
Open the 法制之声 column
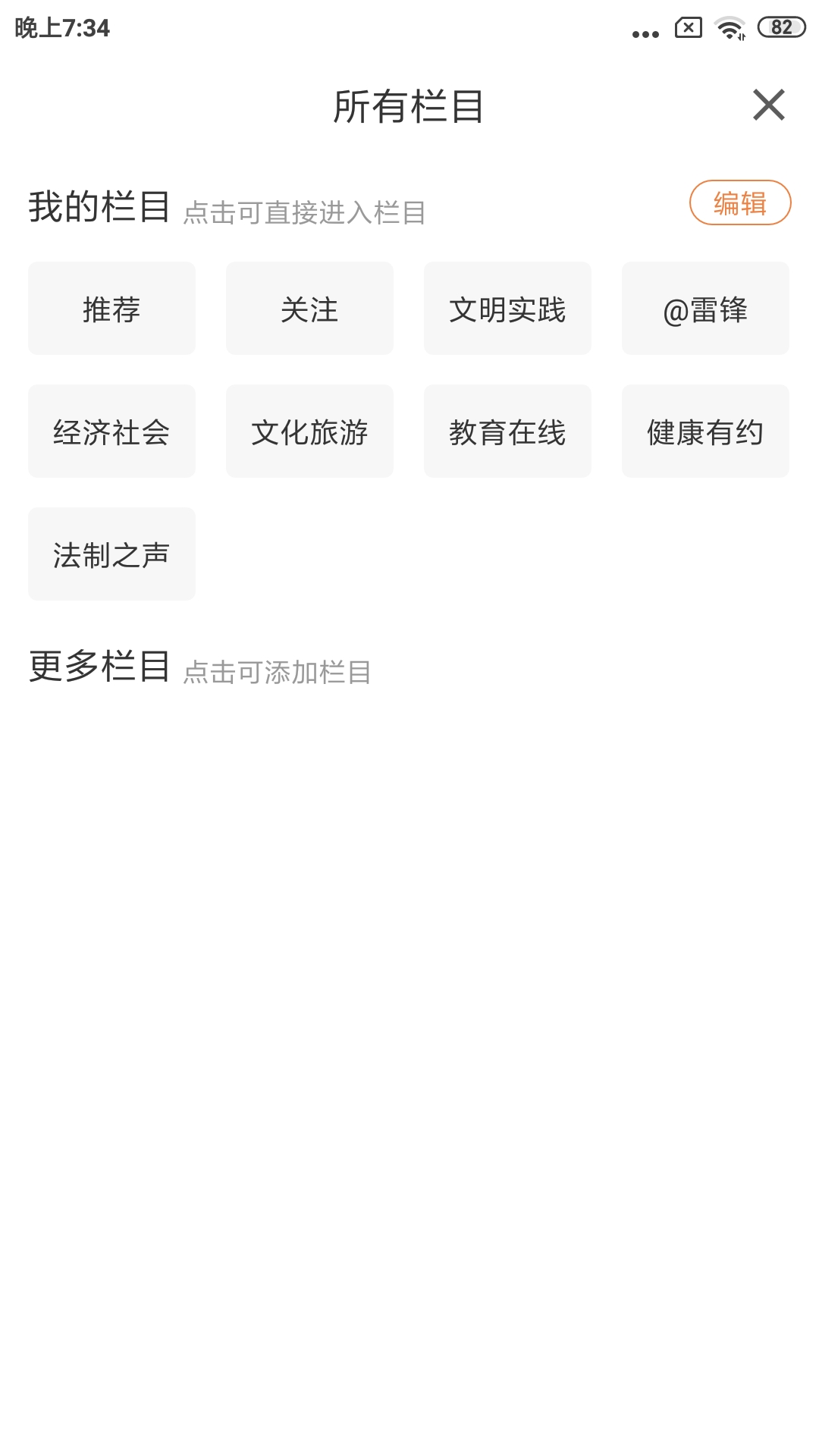click(111, 554)
